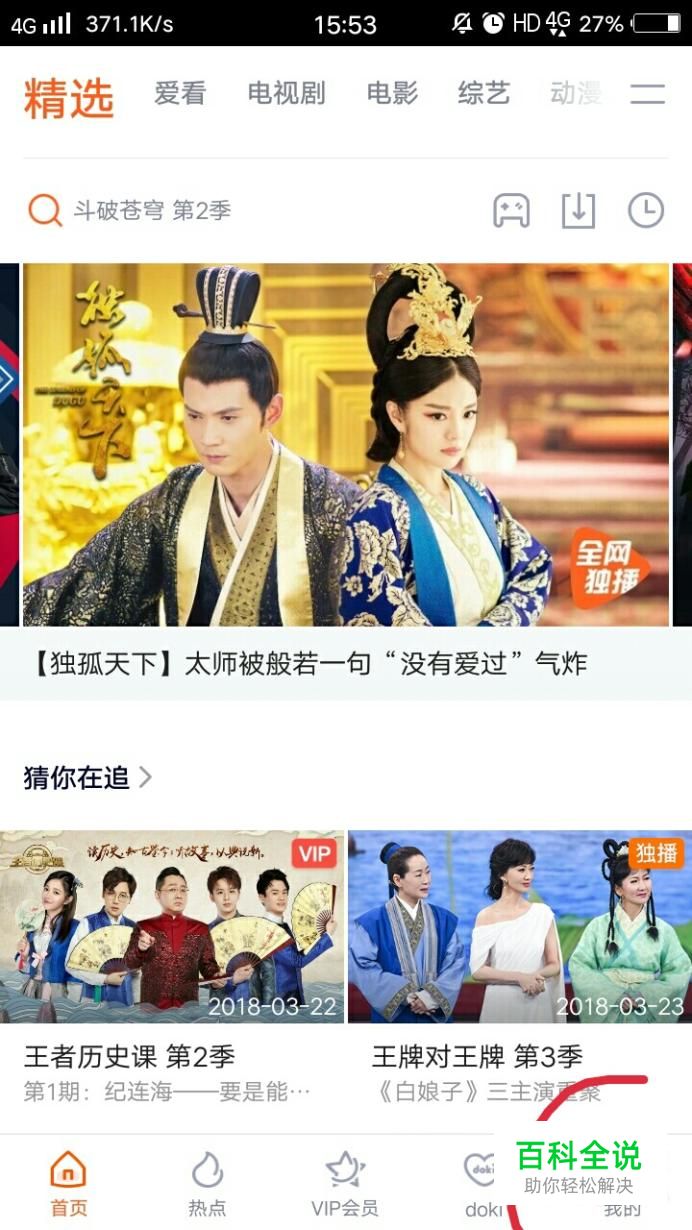
Task: Switch to the 电视剧 tab
Action: 286,94
